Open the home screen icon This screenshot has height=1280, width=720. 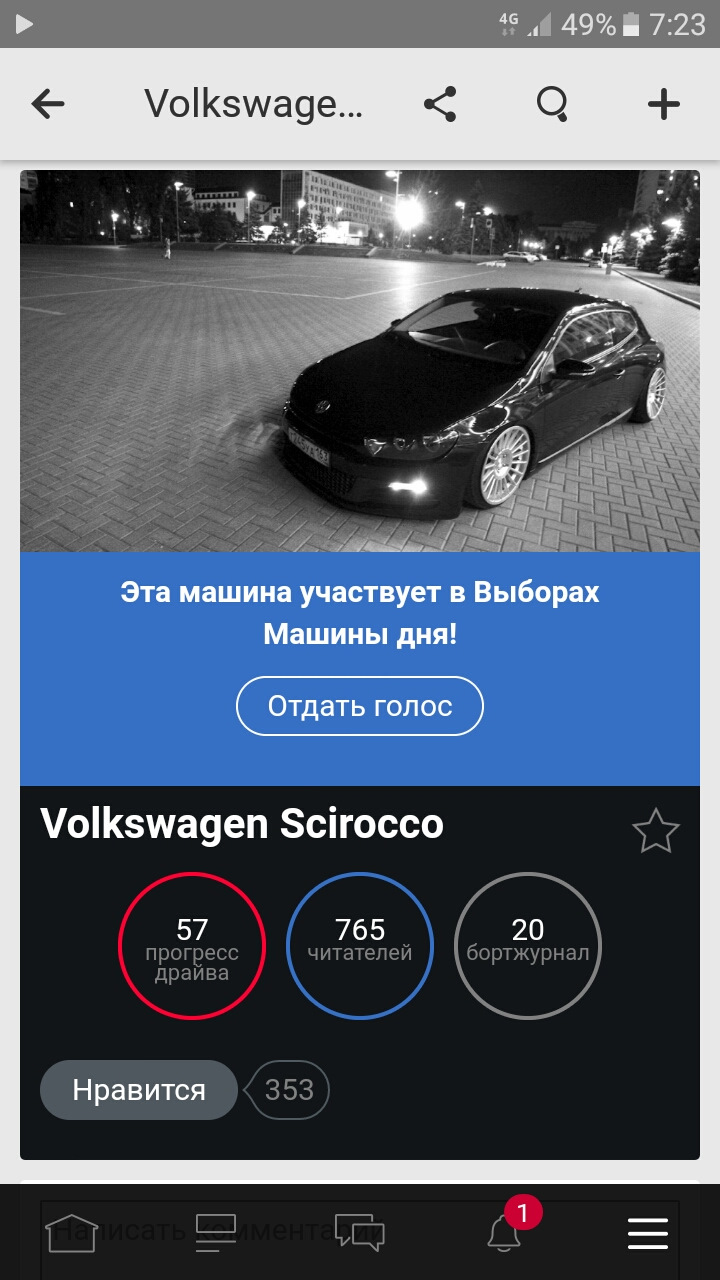pyautogui.click(x=72, y=1233)
